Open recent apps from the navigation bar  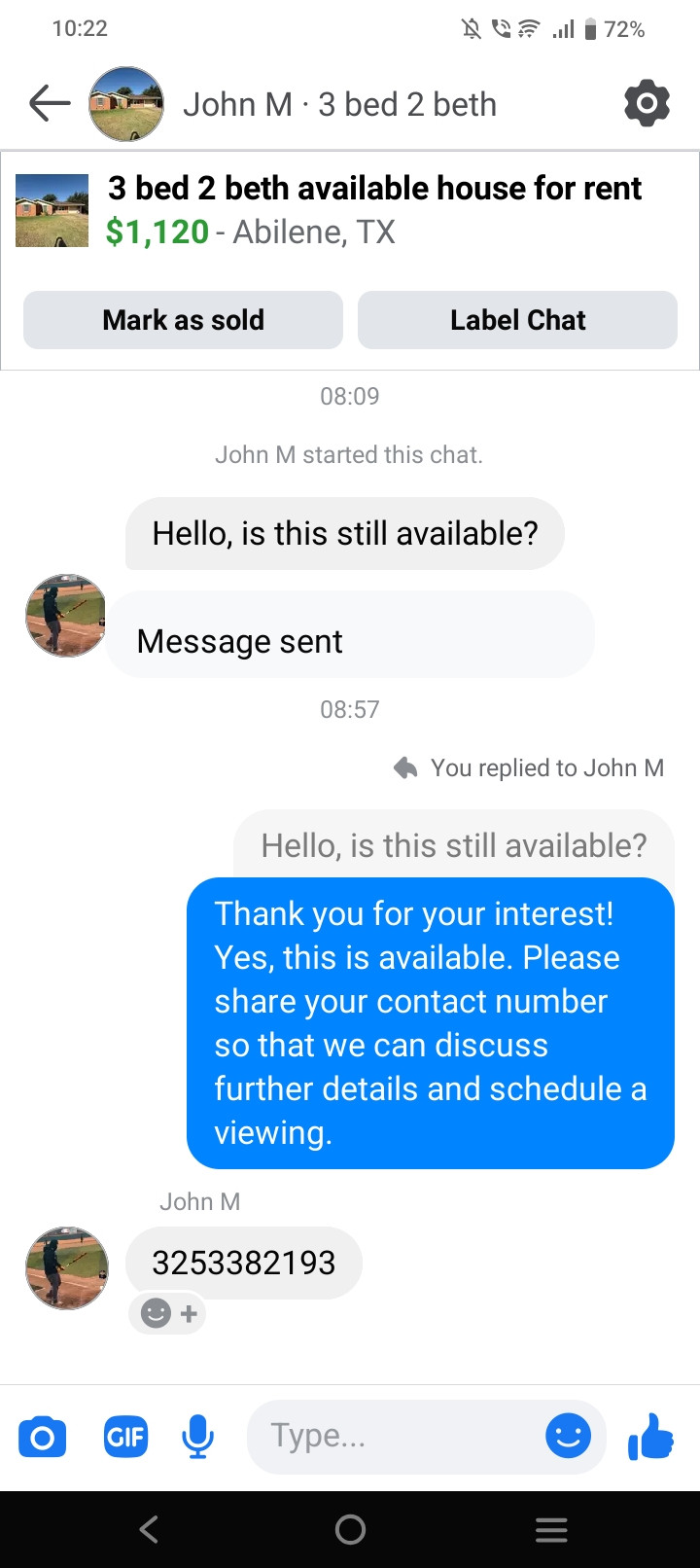(550, 1530)
